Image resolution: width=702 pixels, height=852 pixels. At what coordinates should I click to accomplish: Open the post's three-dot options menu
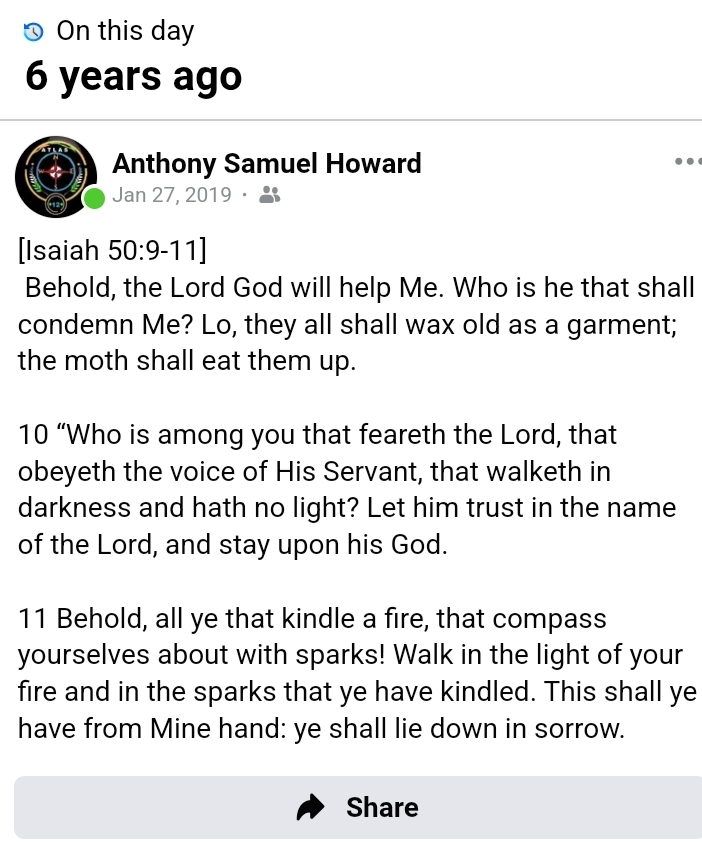[x=688, y=161]
